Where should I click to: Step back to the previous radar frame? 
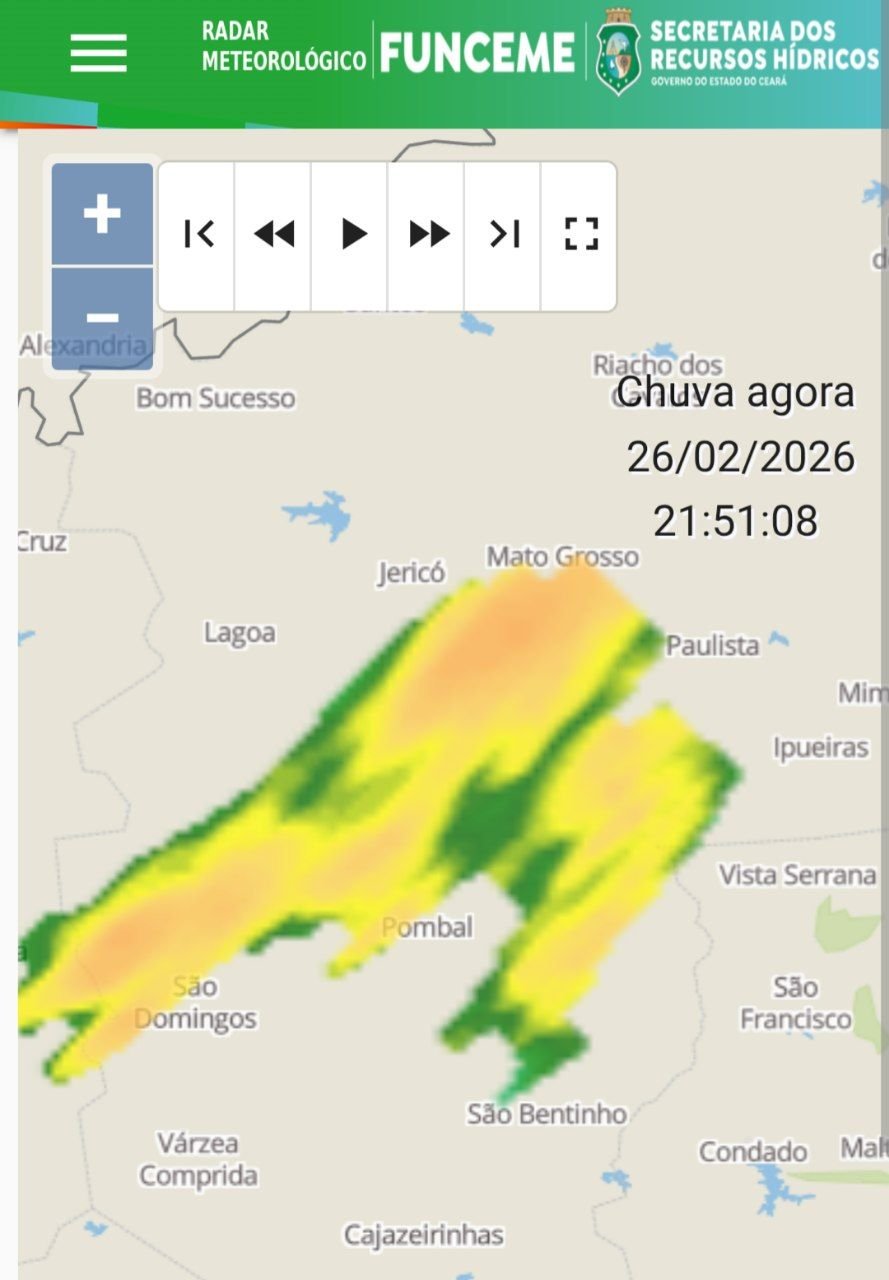(x=274, y=235)
